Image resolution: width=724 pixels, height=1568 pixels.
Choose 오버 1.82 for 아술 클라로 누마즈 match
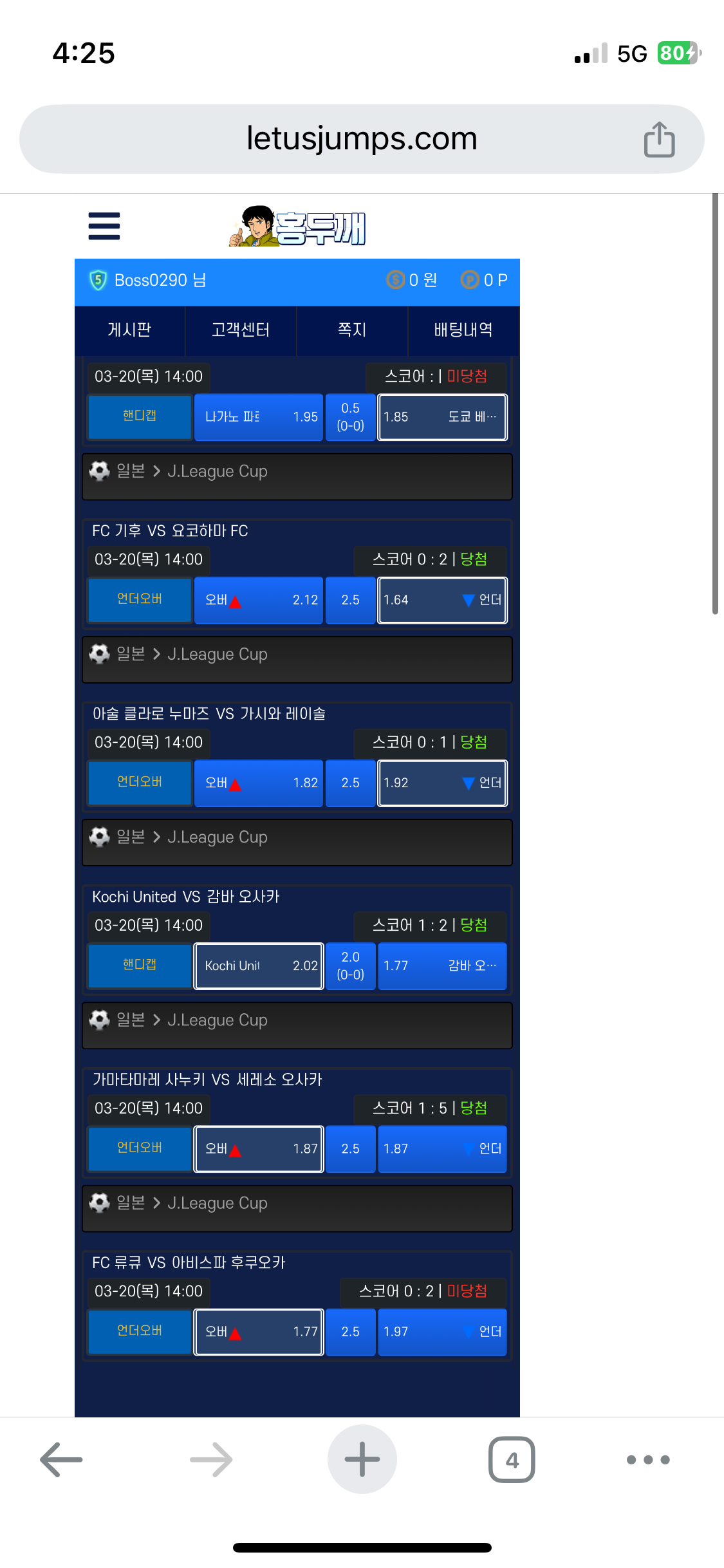click(259, 783)
